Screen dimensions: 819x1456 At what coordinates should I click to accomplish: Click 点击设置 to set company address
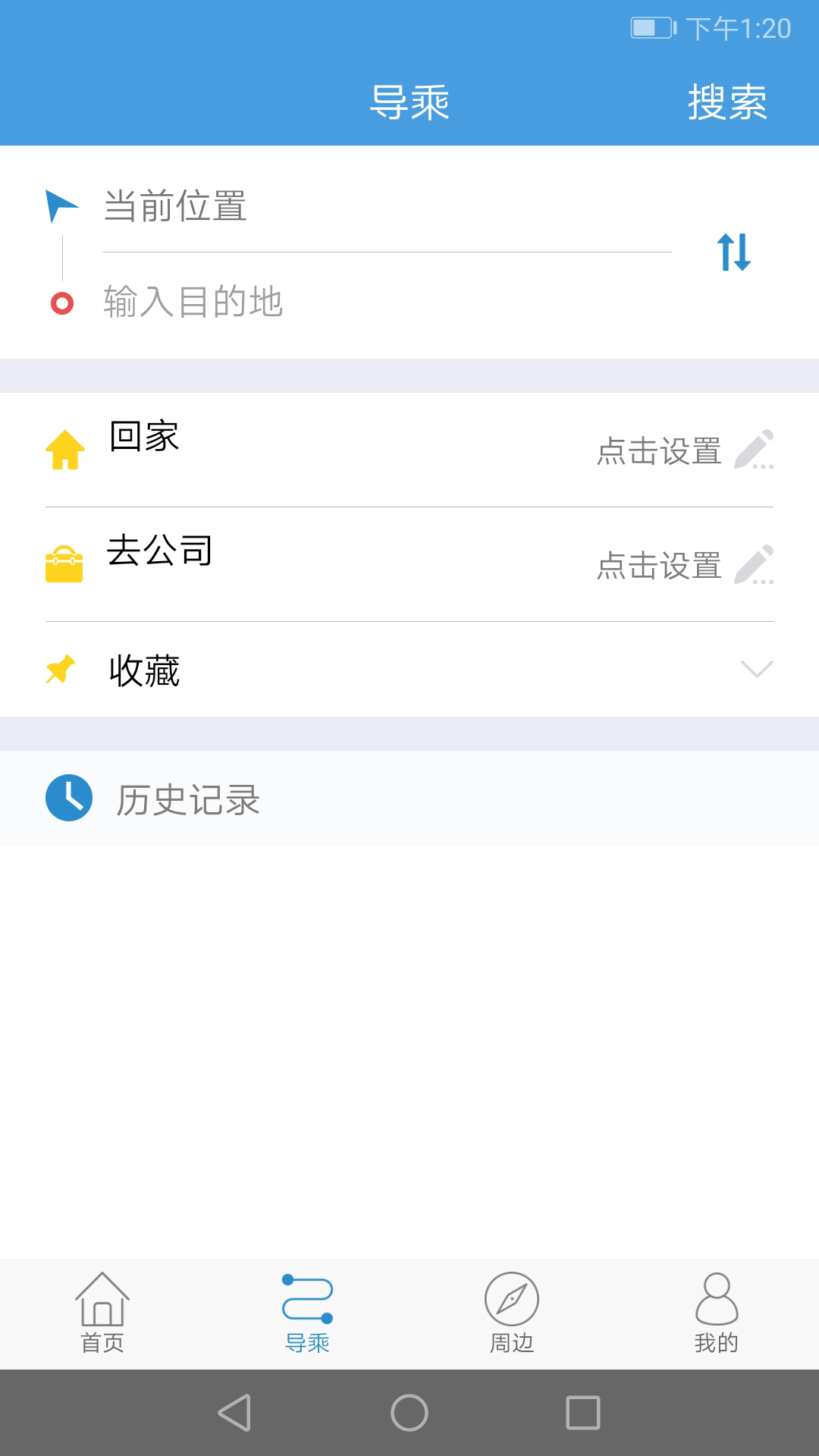pos(658,566)
